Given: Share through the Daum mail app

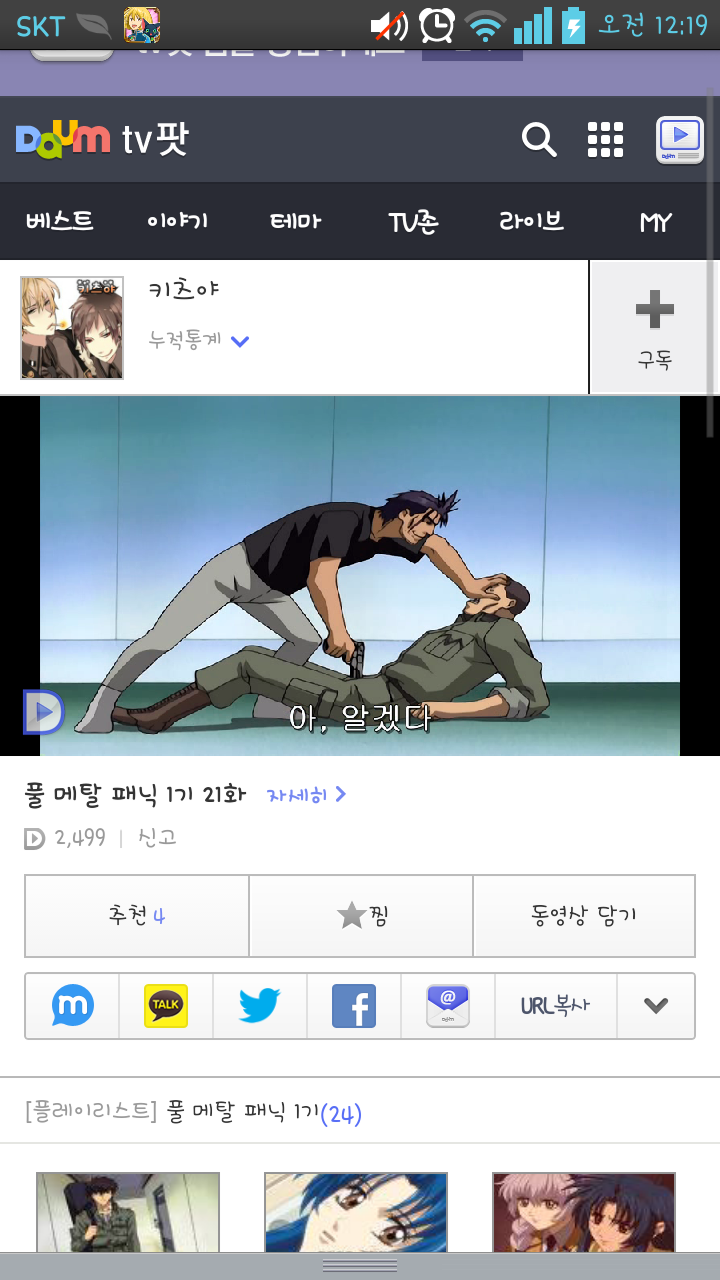Looking at the screenshot, I should point(449,1006).
